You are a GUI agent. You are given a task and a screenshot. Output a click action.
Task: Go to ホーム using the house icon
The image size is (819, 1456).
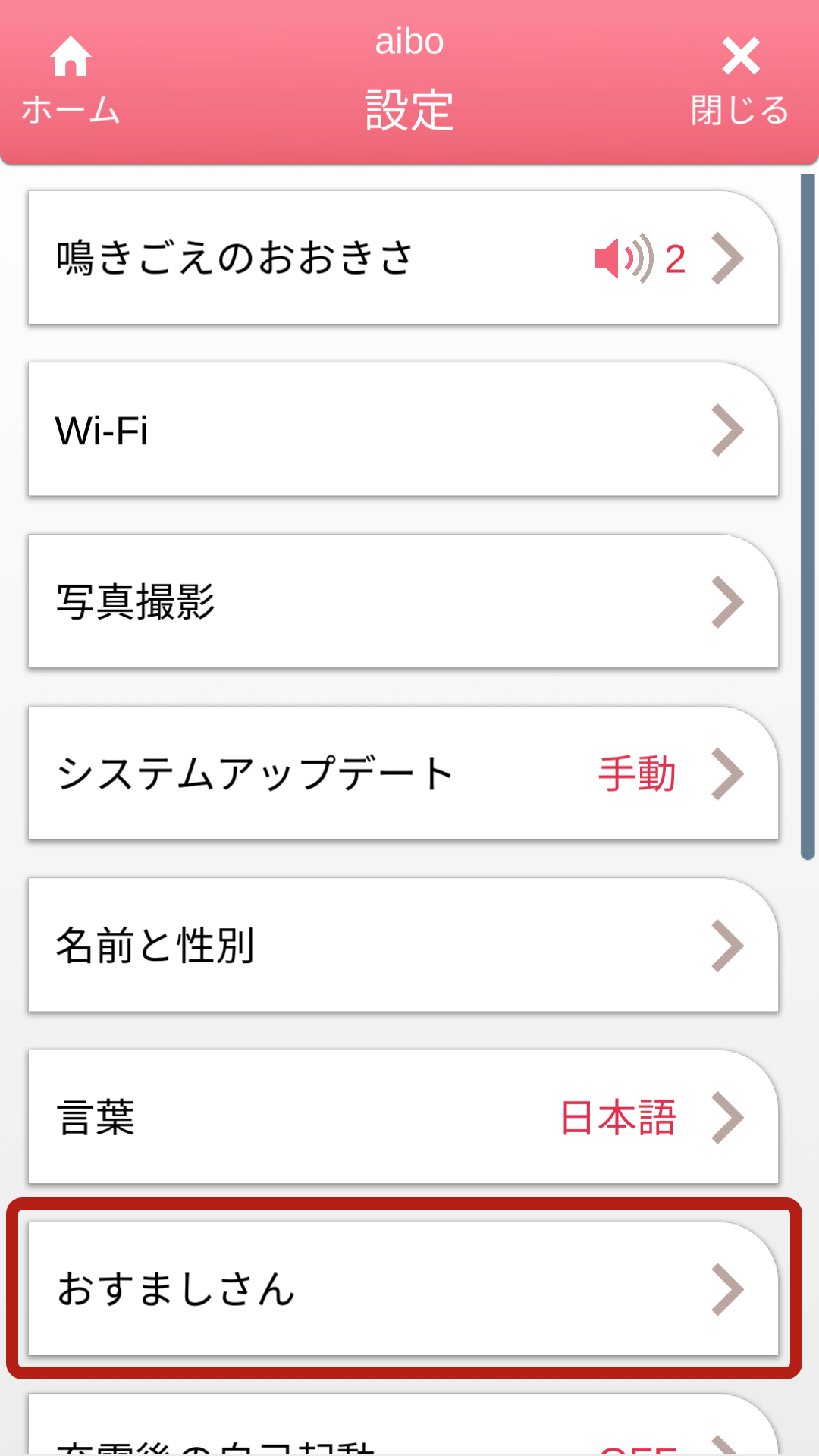[x=71, y=80]
